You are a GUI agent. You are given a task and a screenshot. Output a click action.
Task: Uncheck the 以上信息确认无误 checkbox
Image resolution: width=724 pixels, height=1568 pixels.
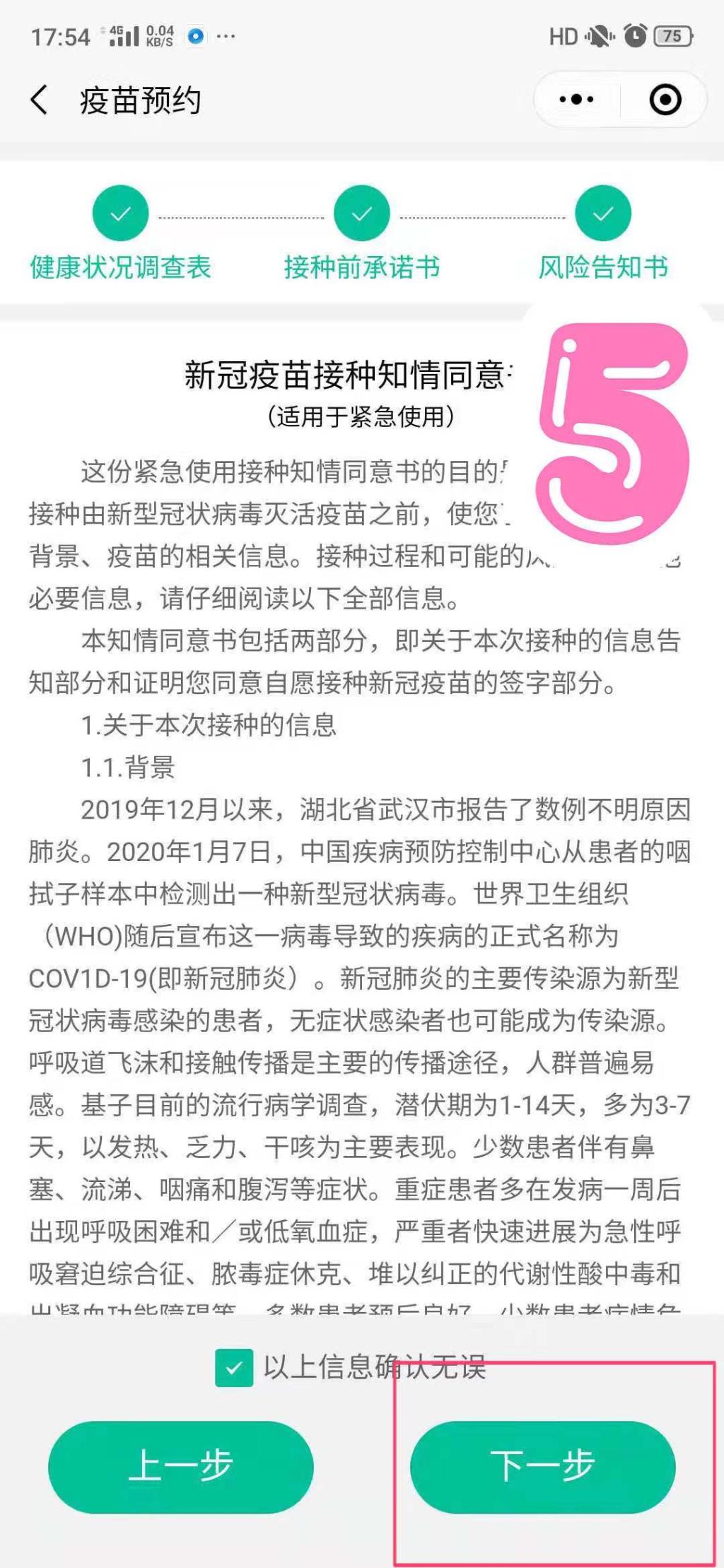pos(234,1367)
